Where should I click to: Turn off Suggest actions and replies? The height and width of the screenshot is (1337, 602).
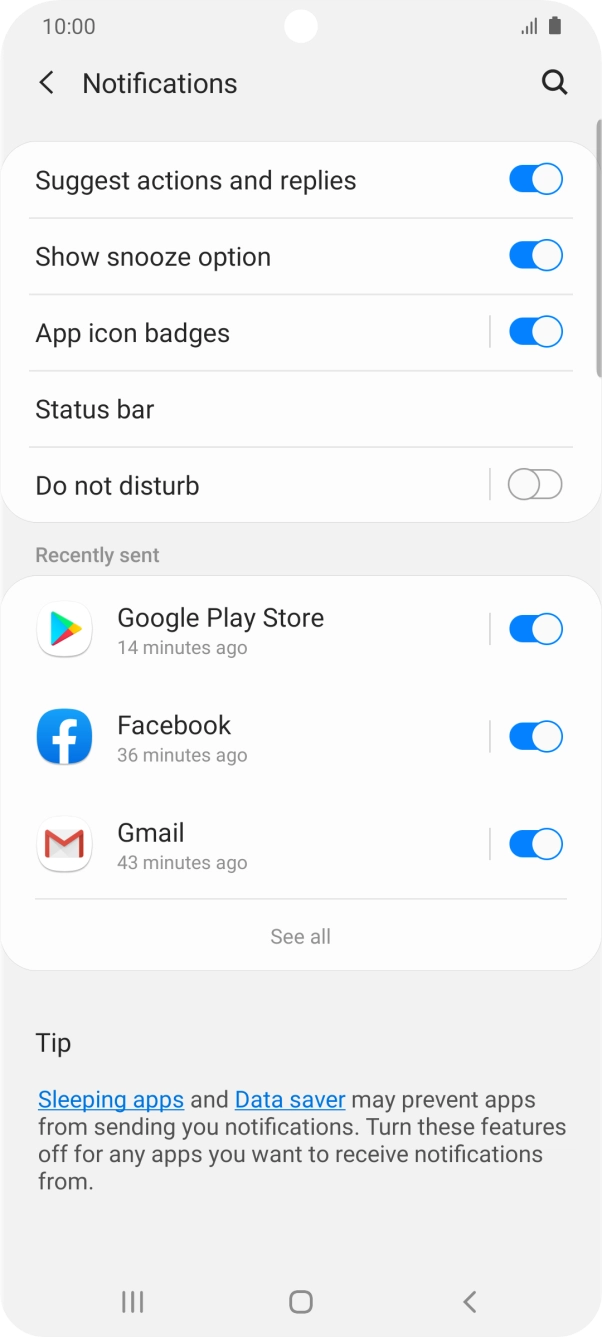point(535,180)
